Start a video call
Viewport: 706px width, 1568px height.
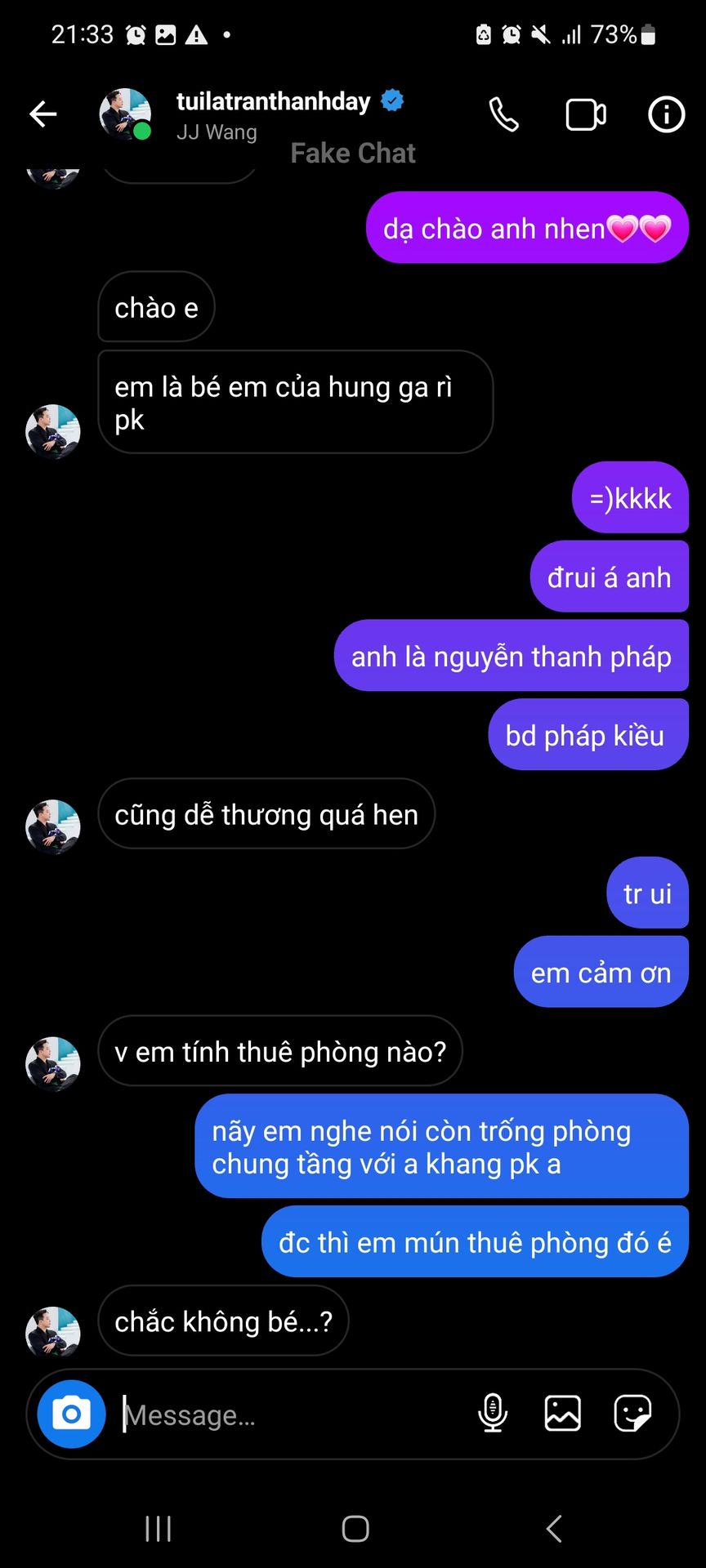(x=585, y=114)
